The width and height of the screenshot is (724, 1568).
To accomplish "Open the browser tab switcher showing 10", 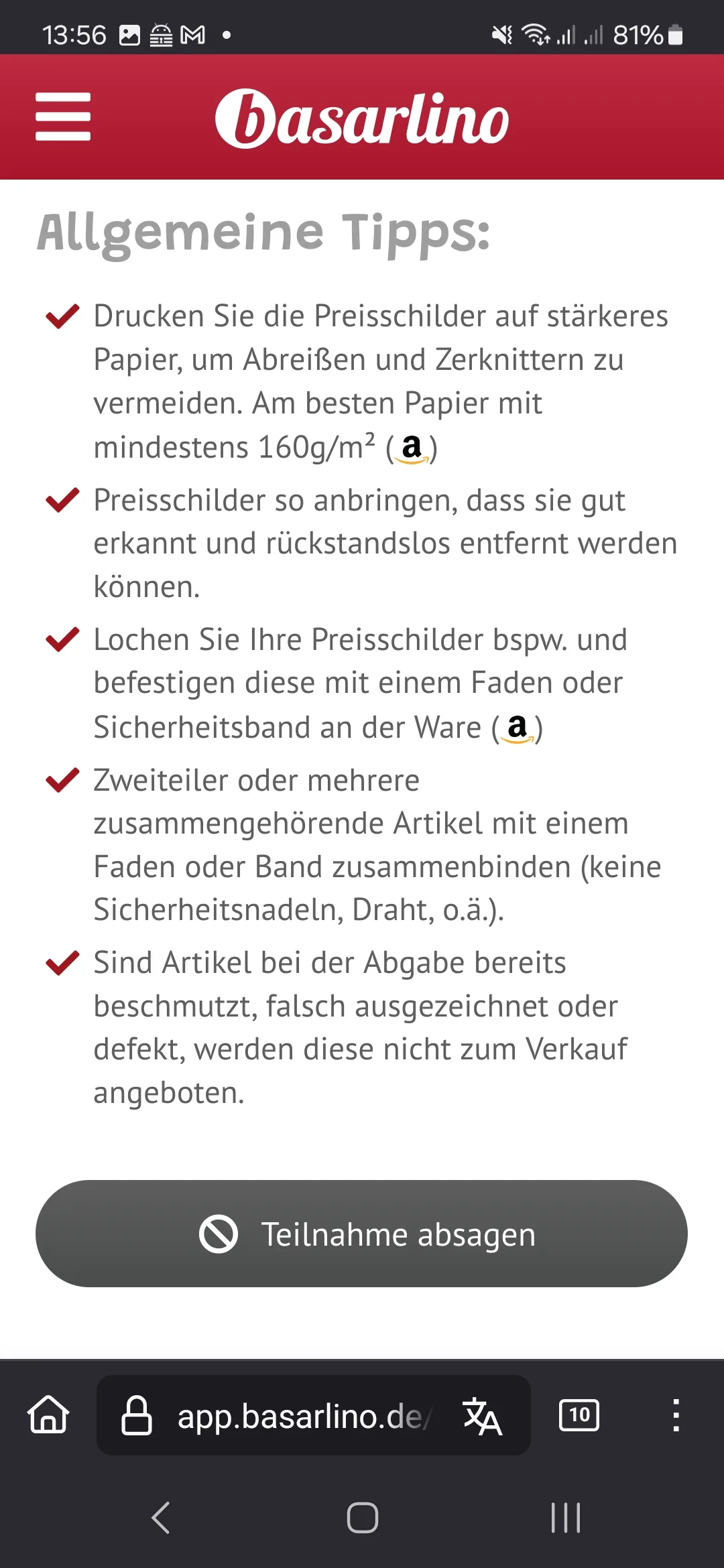I will click(x=579, y=1415).
